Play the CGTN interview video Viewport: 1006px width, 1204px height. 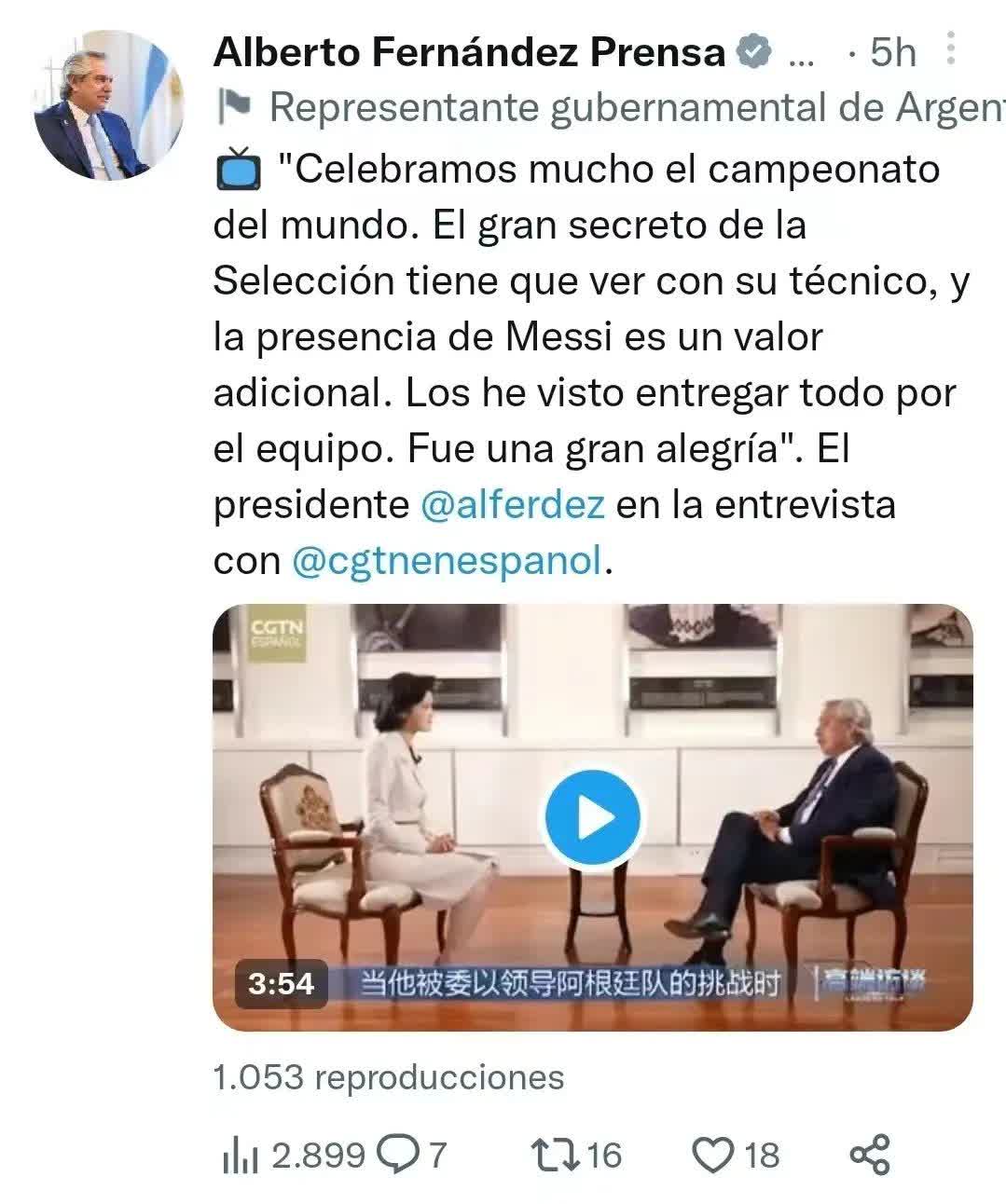tap(593, 818)
